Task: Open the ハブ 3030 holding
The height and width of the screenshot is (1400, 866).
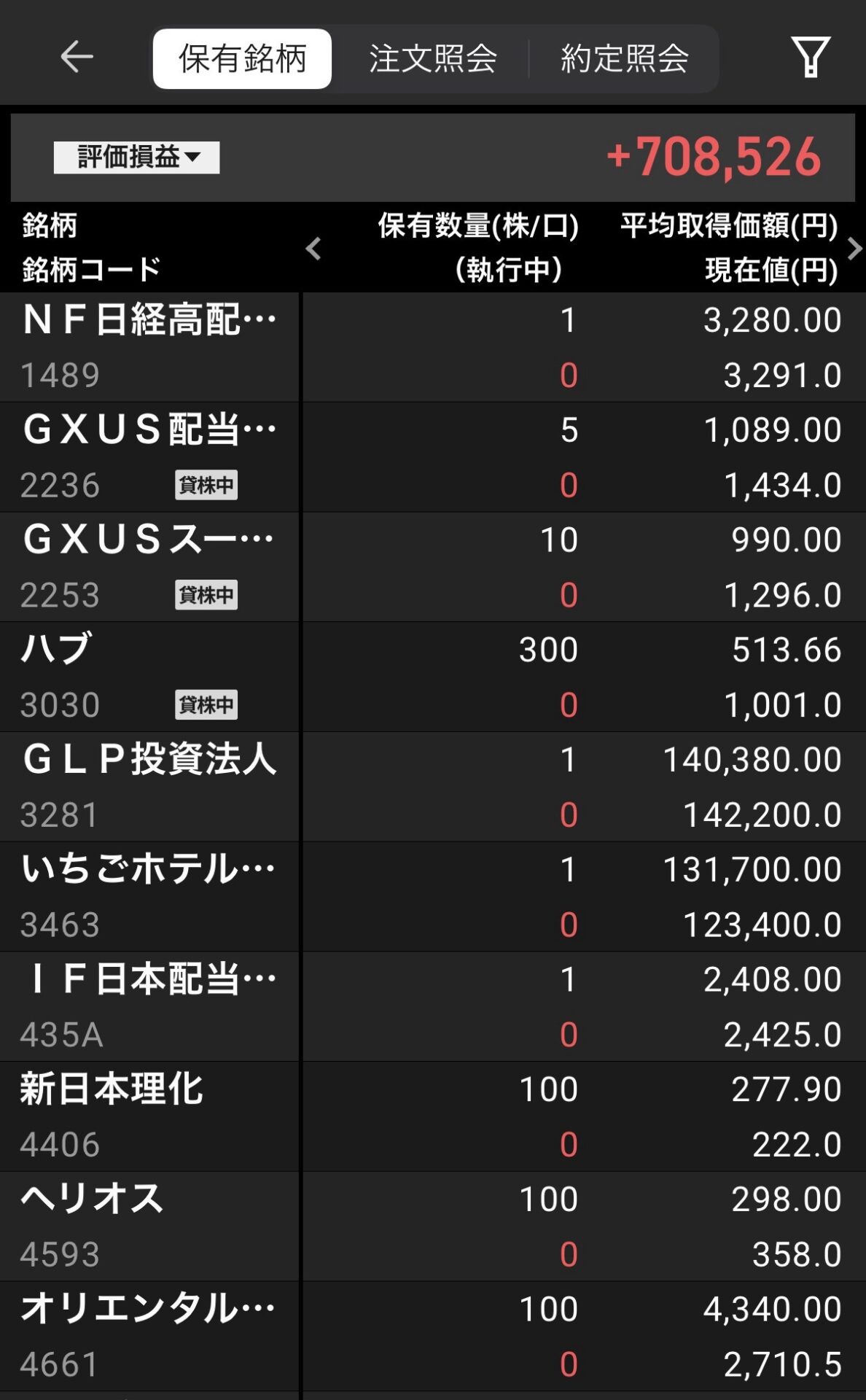Action: pos(149,677)
